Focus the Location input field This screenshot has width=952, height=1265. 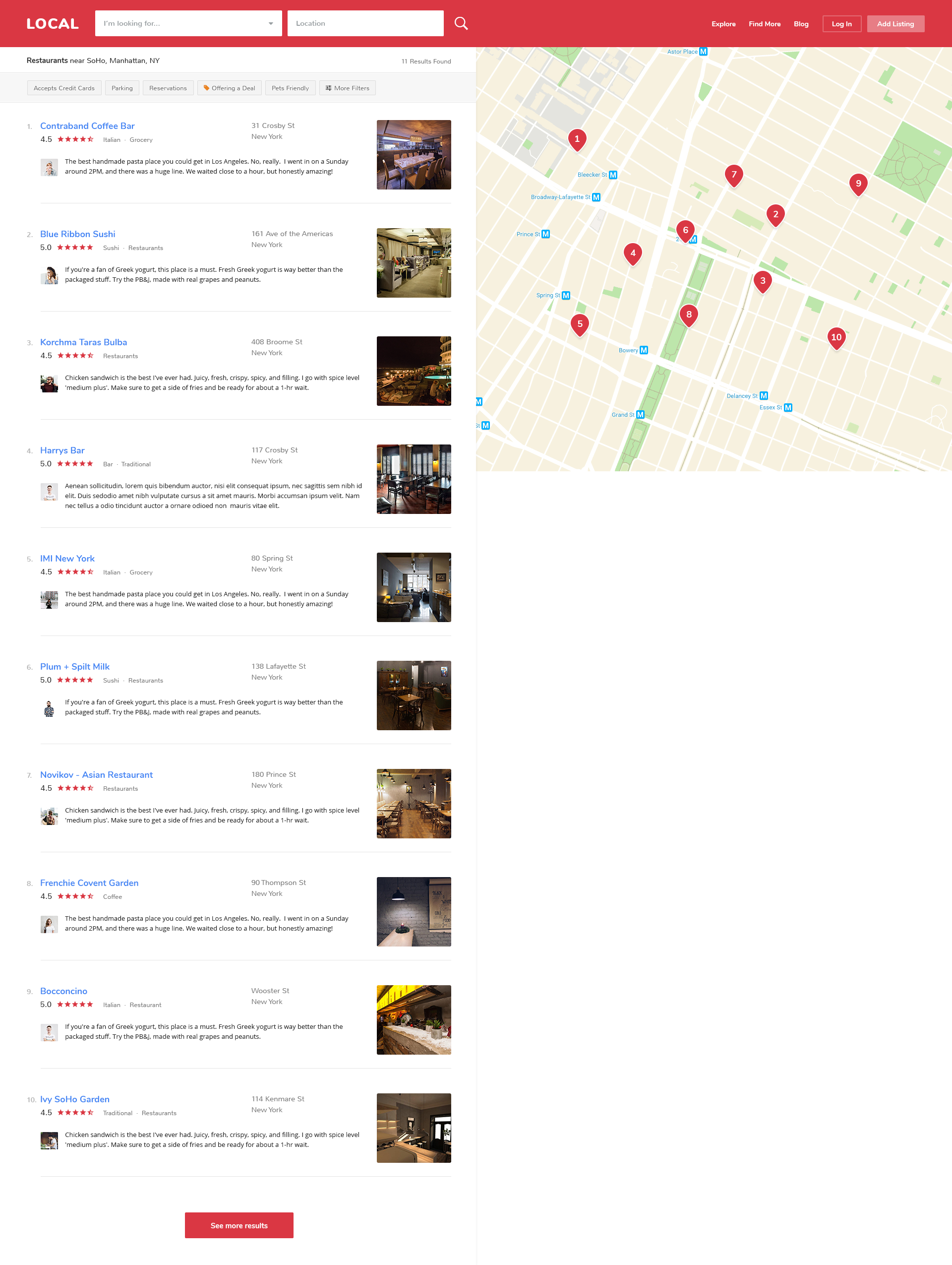[x=365, y=23]
